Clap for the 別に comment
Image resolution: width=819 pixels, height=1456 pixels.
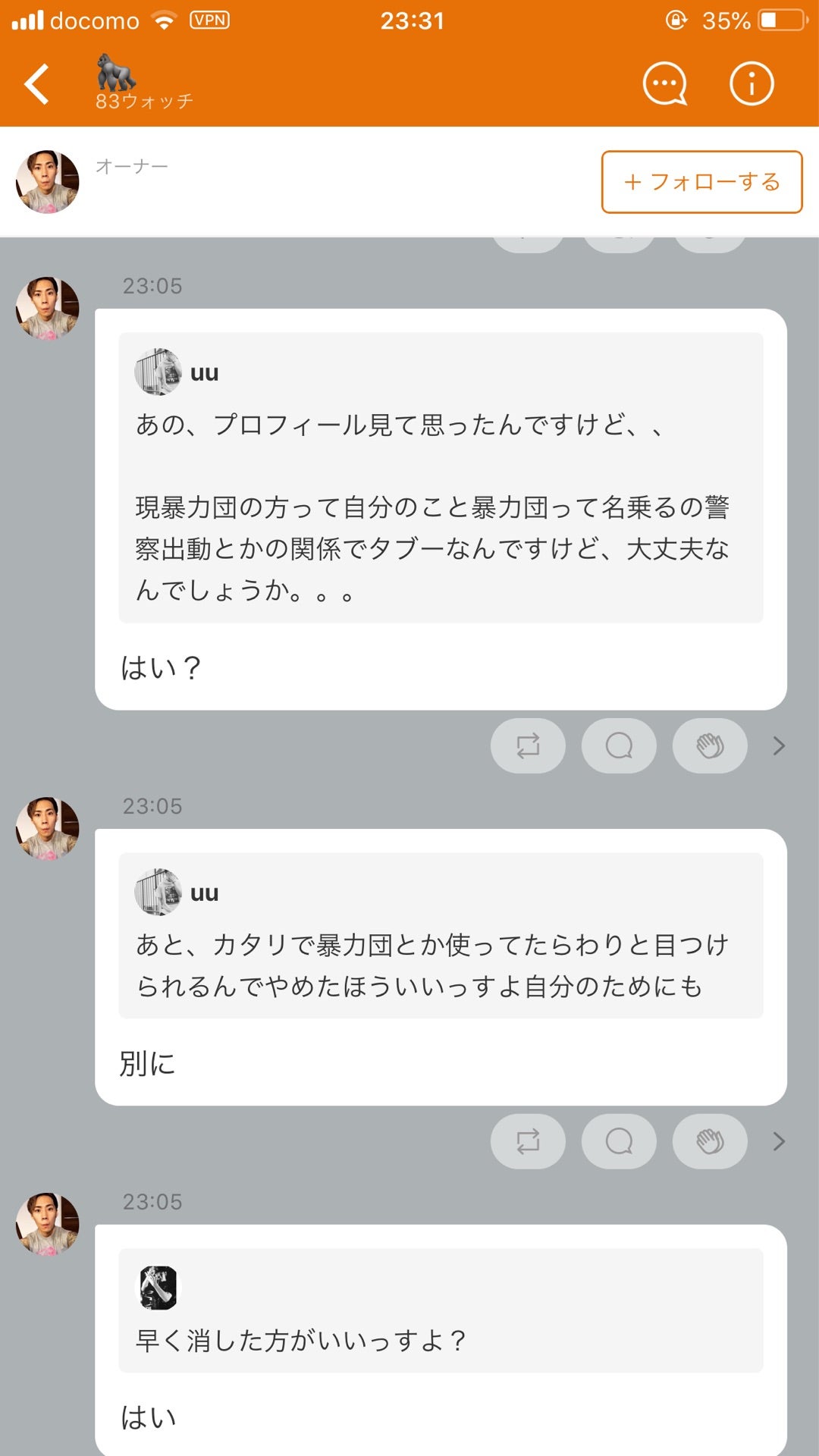(709, 1141)
